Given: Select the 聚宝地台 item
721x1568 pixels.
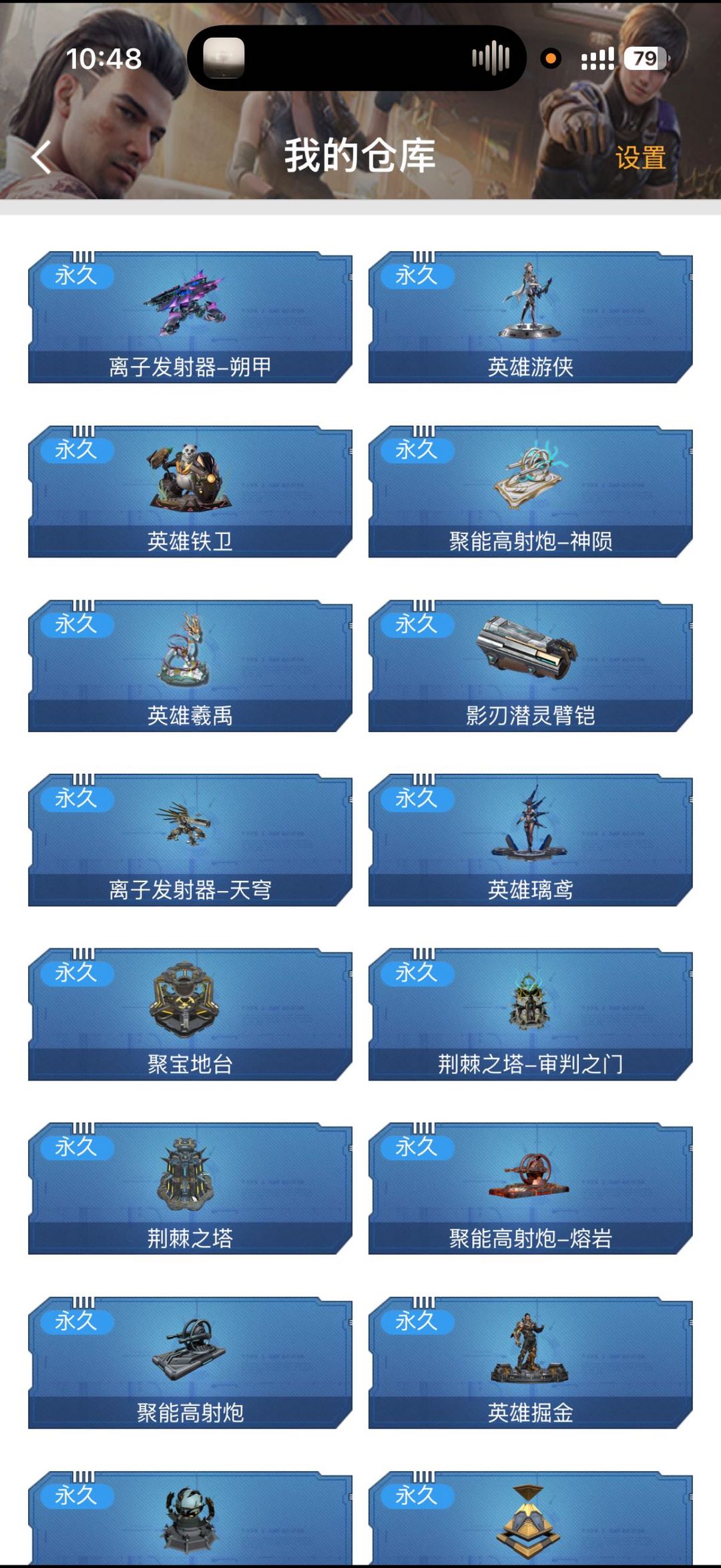Looking at the screenshot, I should pos(190,1014).
